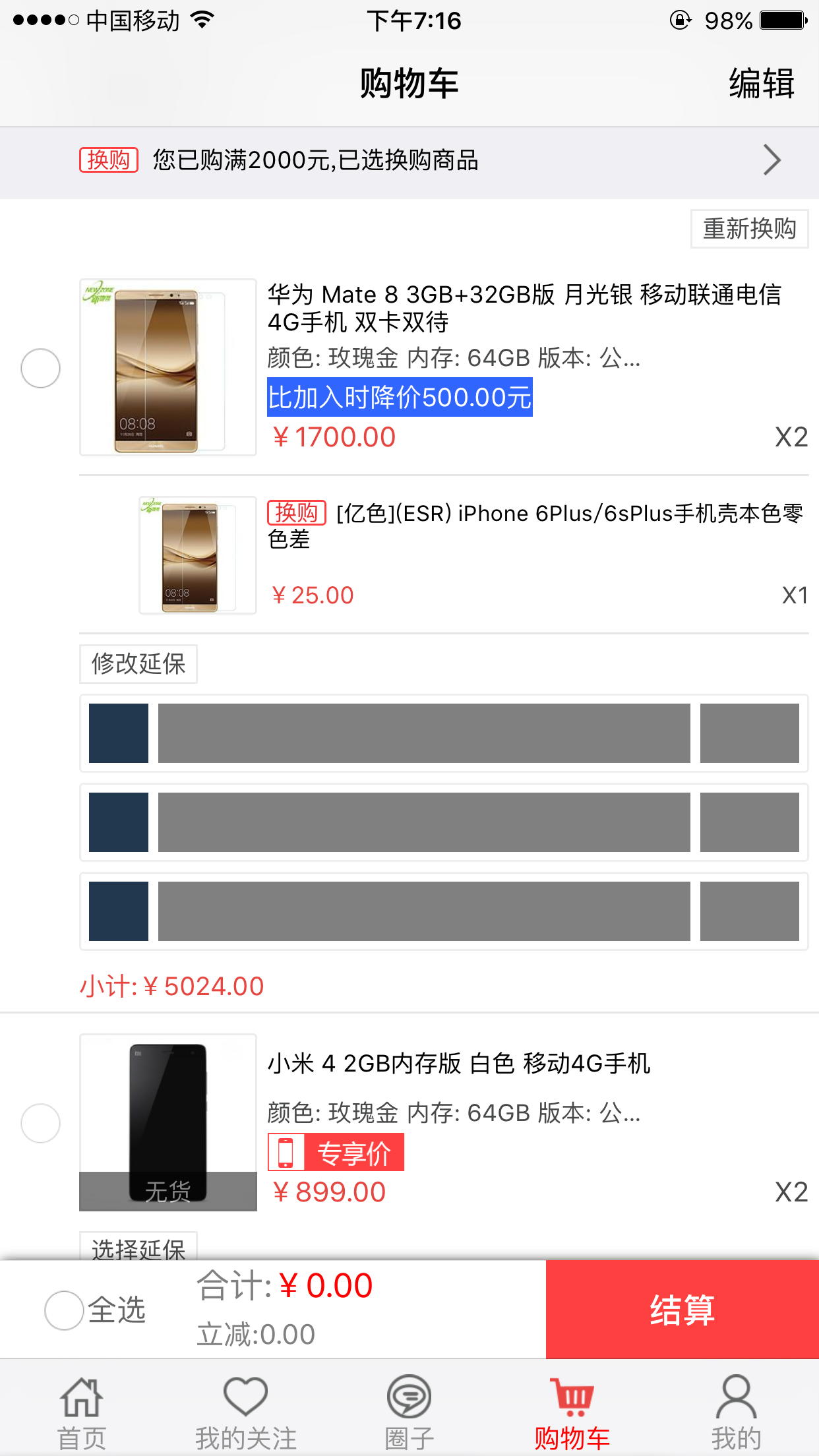Tap the 修改延保 button

[x=138, y=663]
